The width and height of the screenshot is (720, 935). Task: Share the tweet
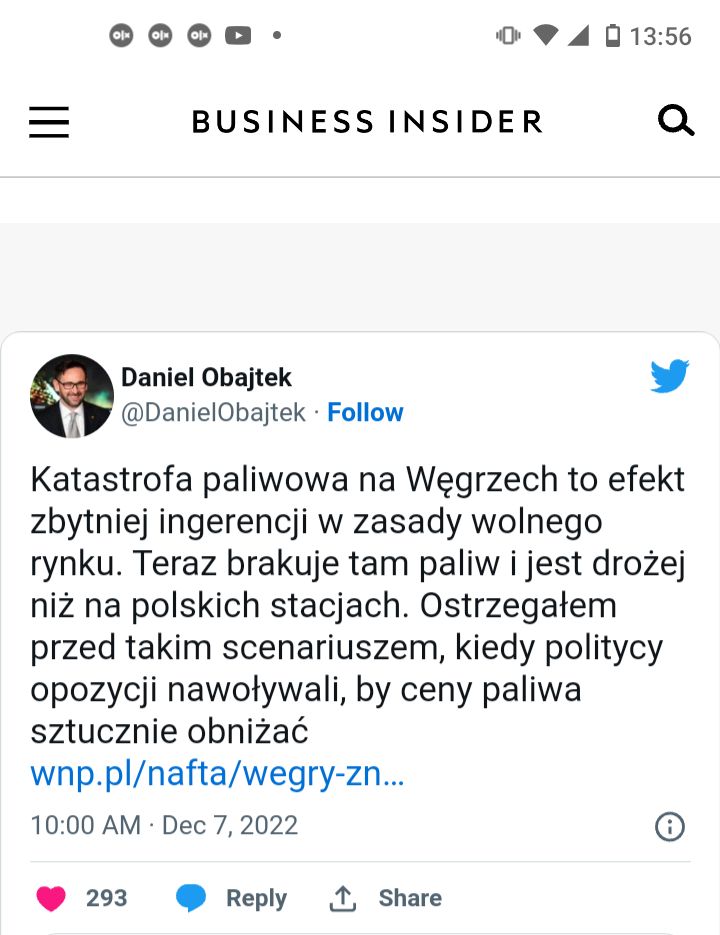point(386,898)
